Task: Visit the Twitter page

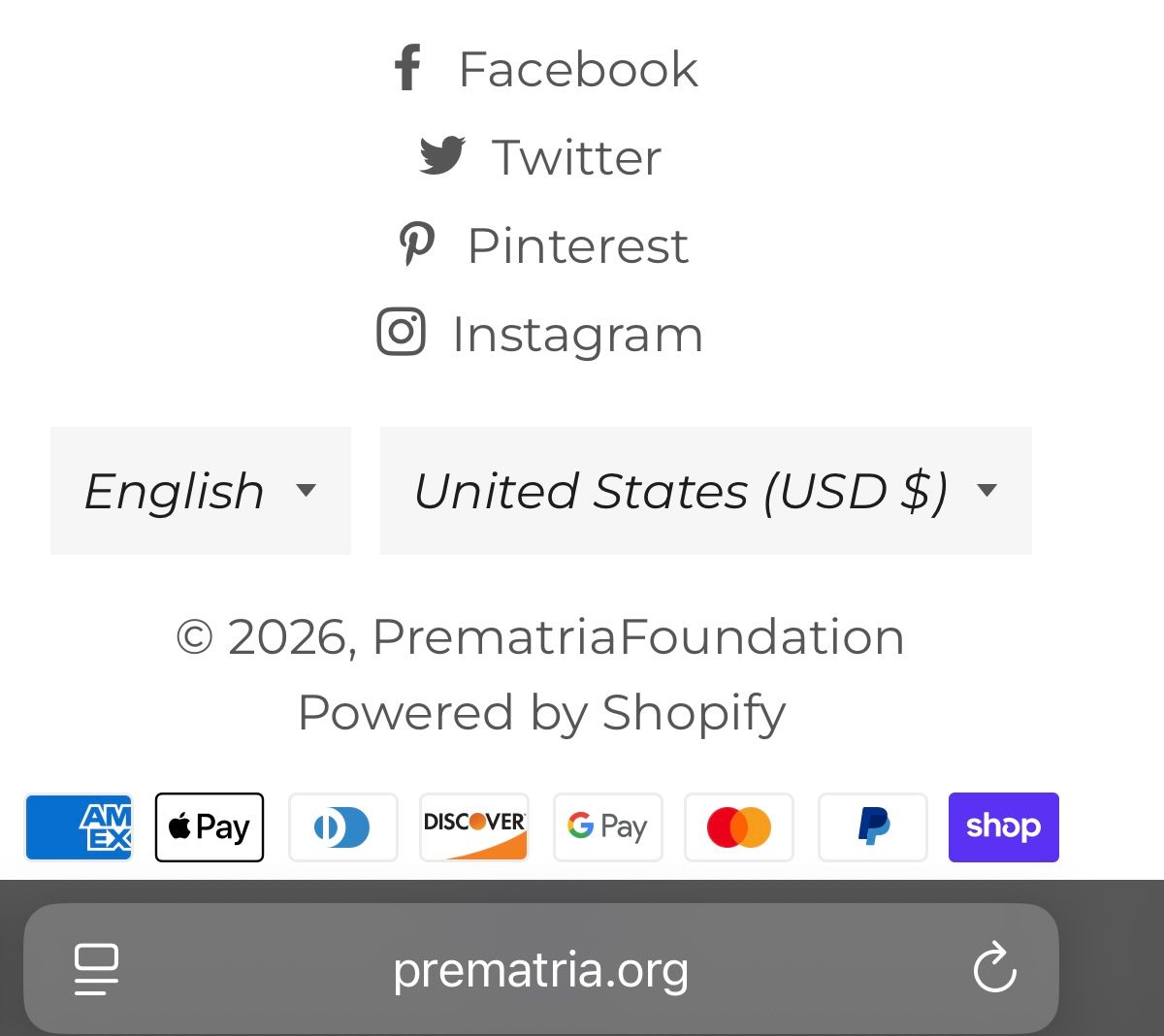Action: 541,157
